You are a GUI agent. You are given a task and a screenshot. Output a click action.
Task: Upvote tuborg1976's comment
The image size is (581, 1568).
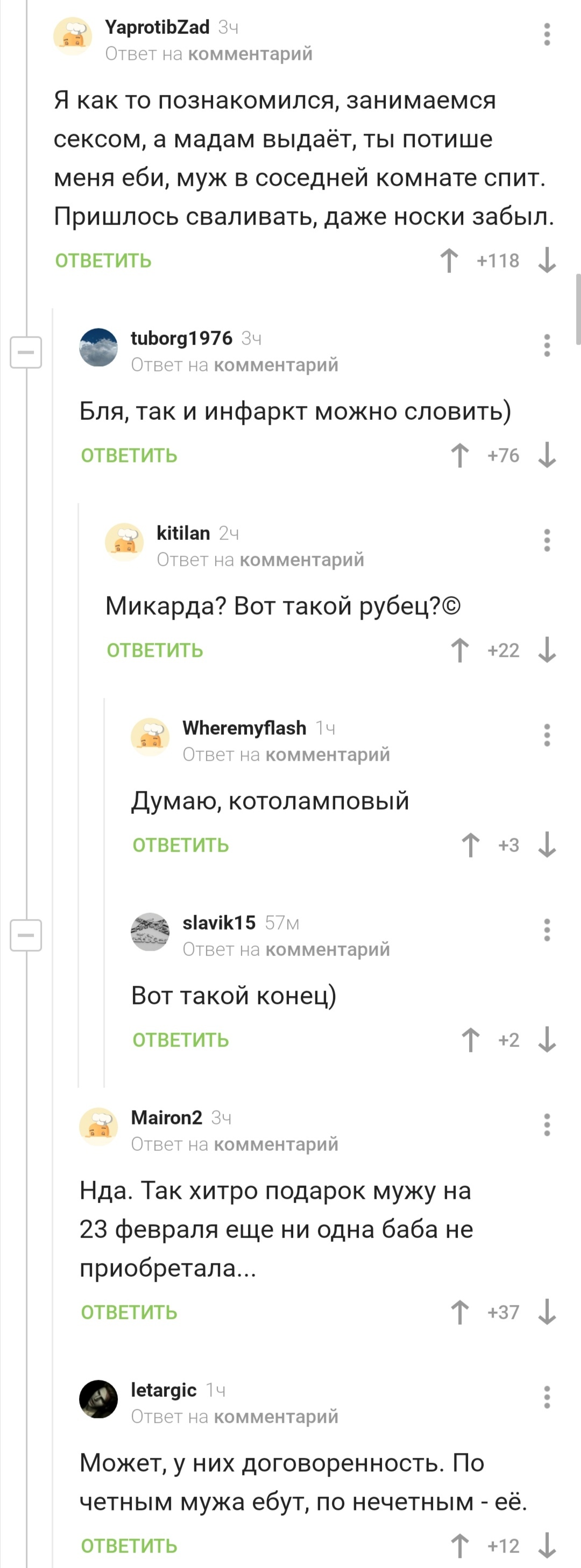coord(460,455)
